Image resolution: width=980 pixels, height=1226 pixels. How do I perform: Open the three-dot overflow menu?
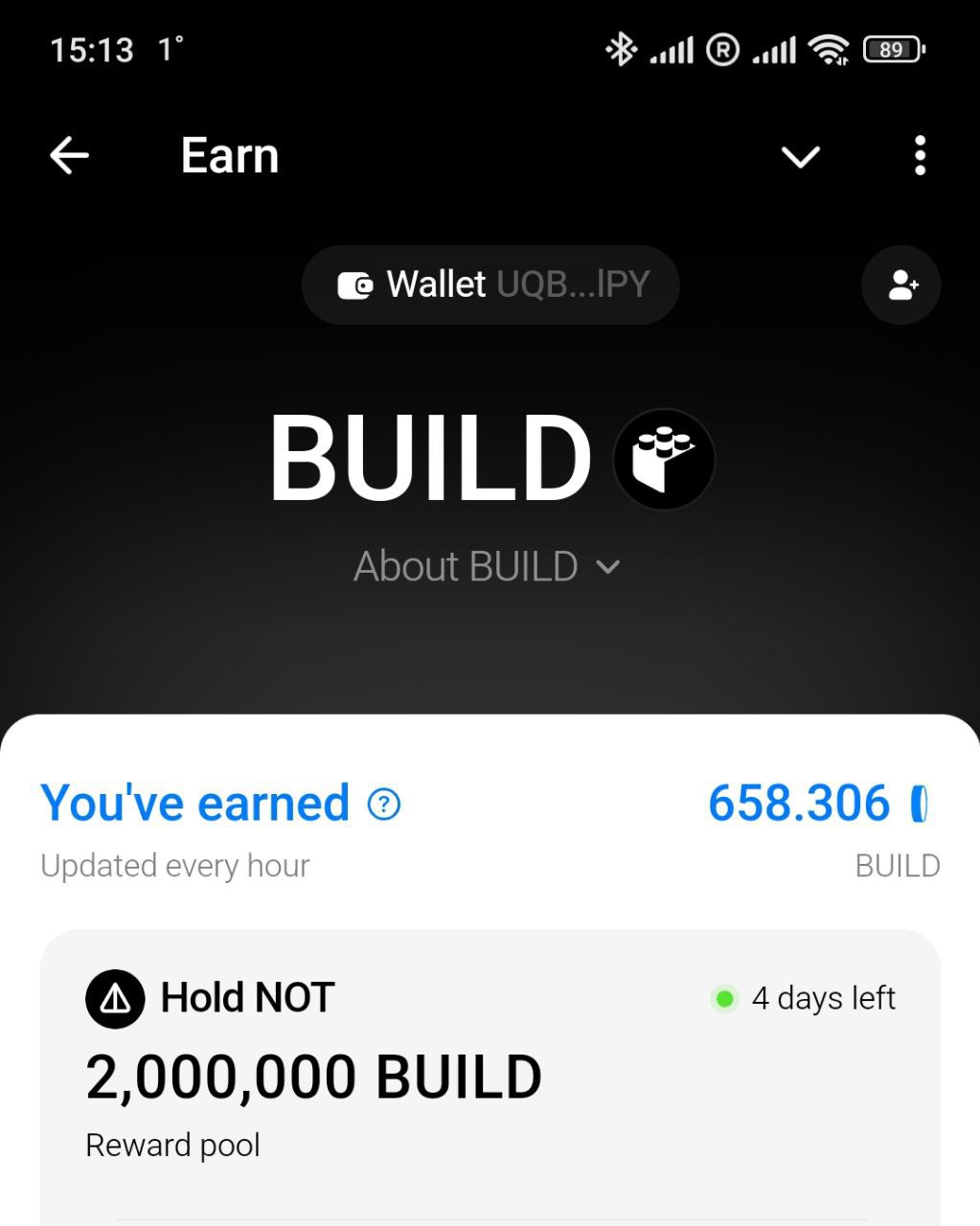(x=920, y=155)
